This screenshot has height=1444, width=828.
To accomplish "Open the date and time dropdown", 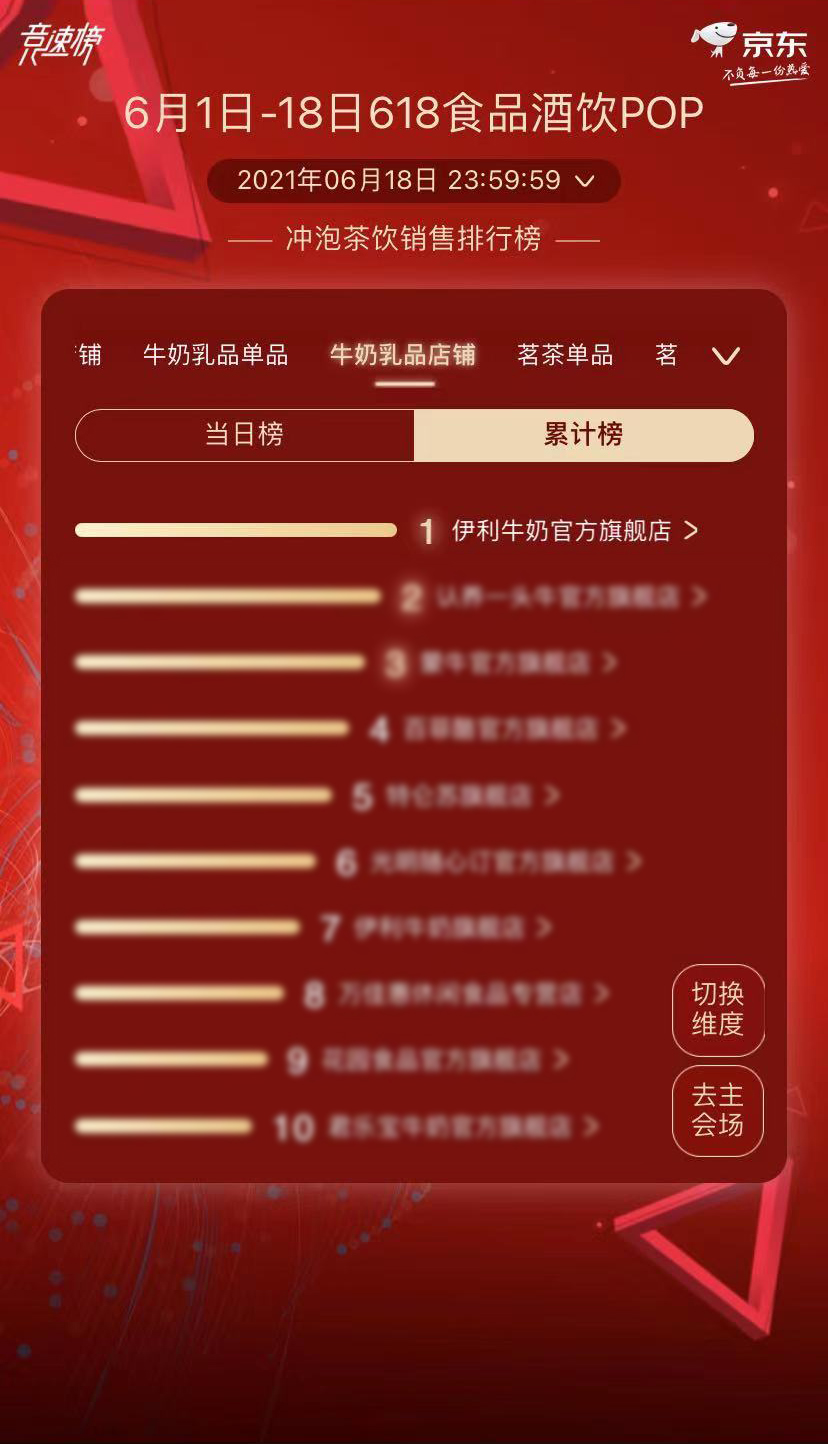I will [x=414, y=181].
